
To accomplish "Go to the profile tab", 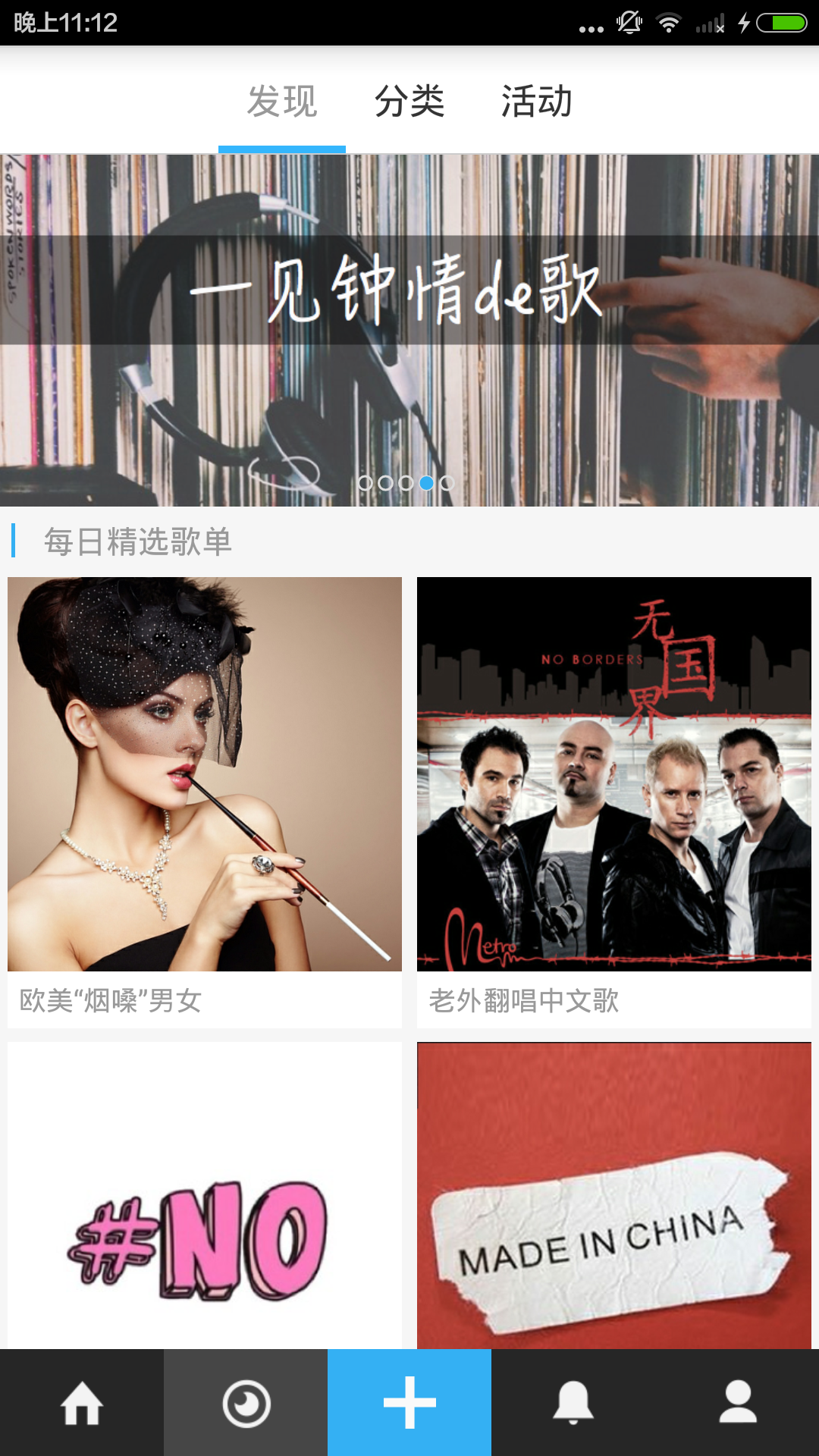I will (x=737, y=1403).
